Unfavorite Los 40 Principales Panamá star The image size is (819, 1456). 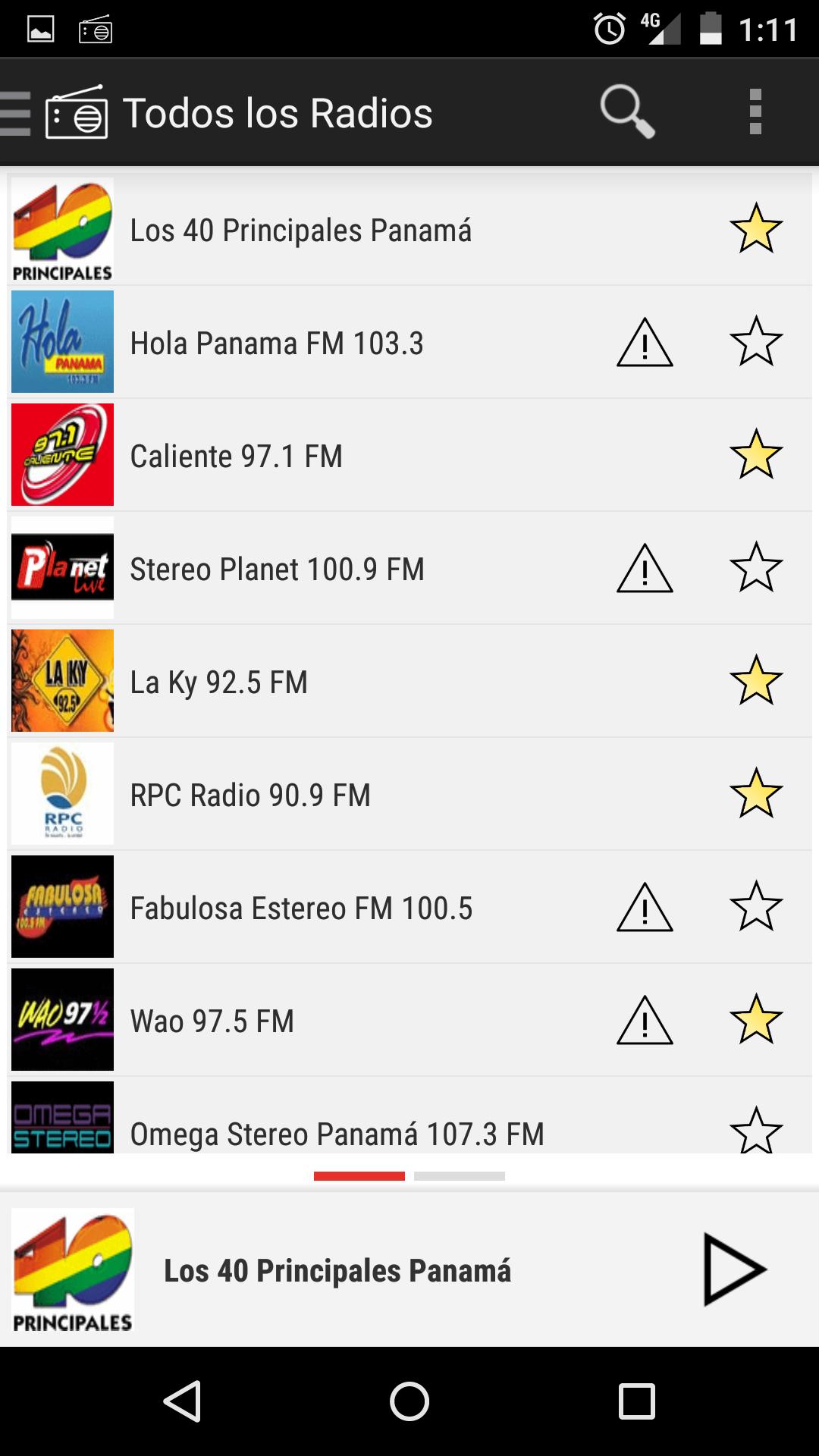tap(756, 228)
